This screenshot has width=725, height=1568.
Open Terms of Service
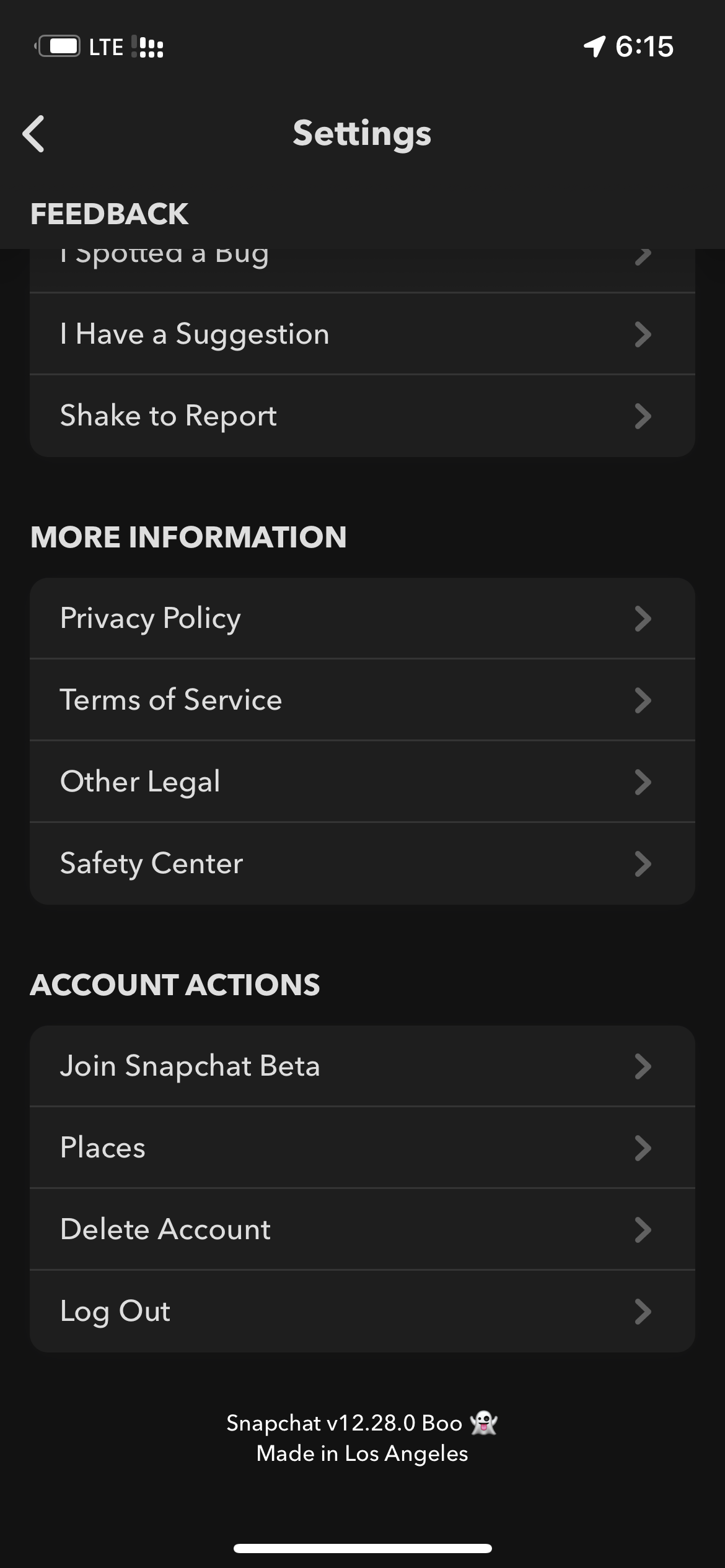[x=362, y=700]
